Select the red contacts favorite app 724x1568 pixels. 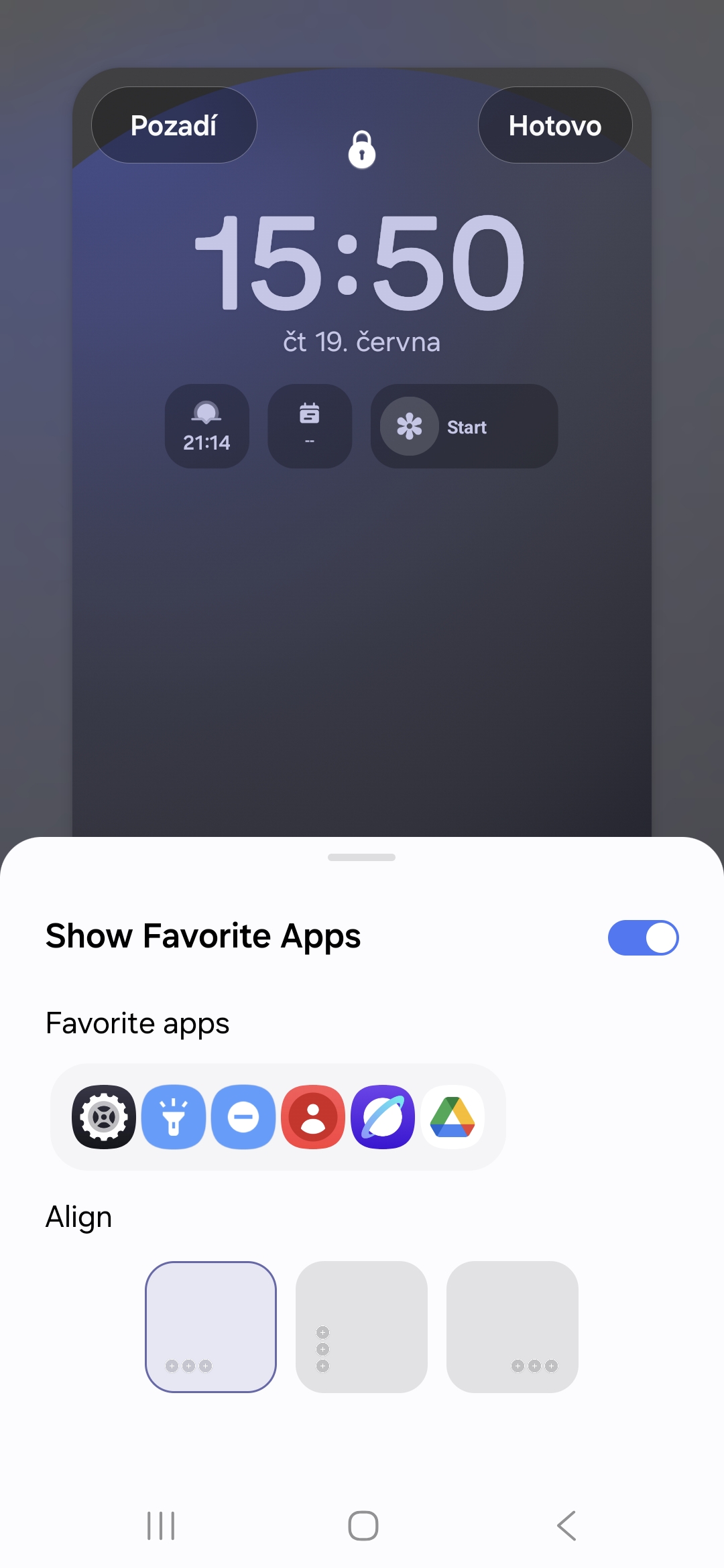pyautogui.click(x=313, y=1117)
